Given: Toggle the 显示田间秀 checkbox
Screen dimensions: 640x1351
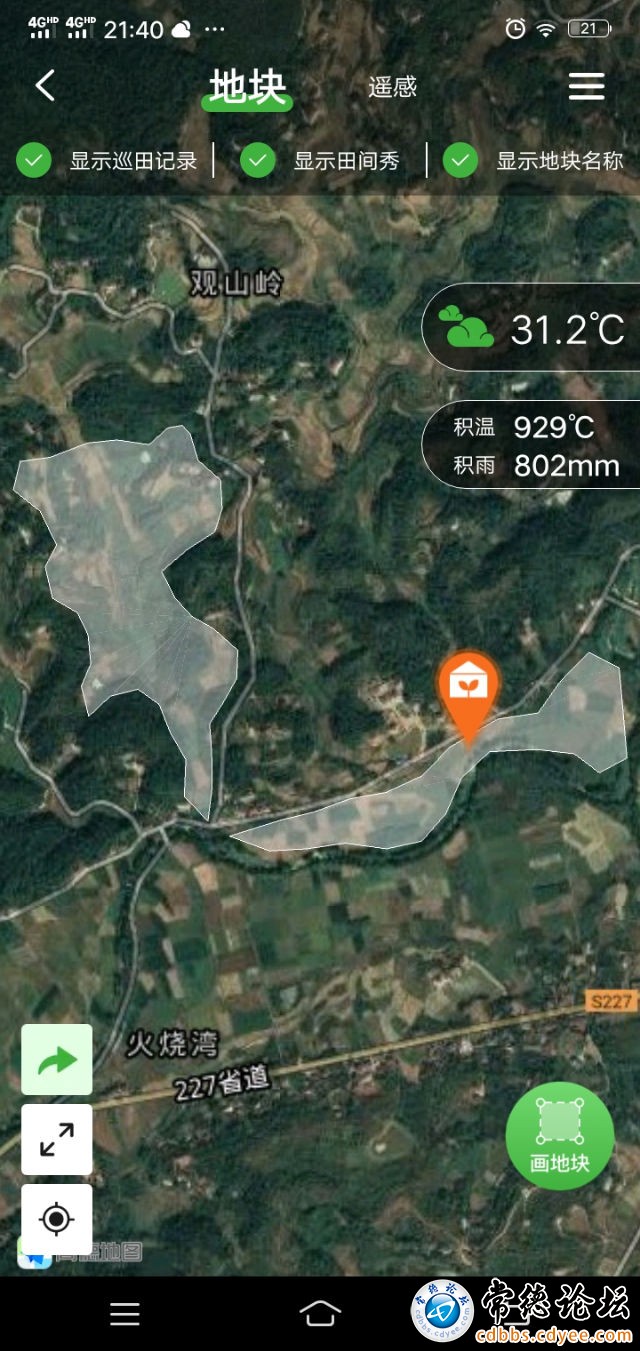Looking at the screenshot, I should coord(258,160).
